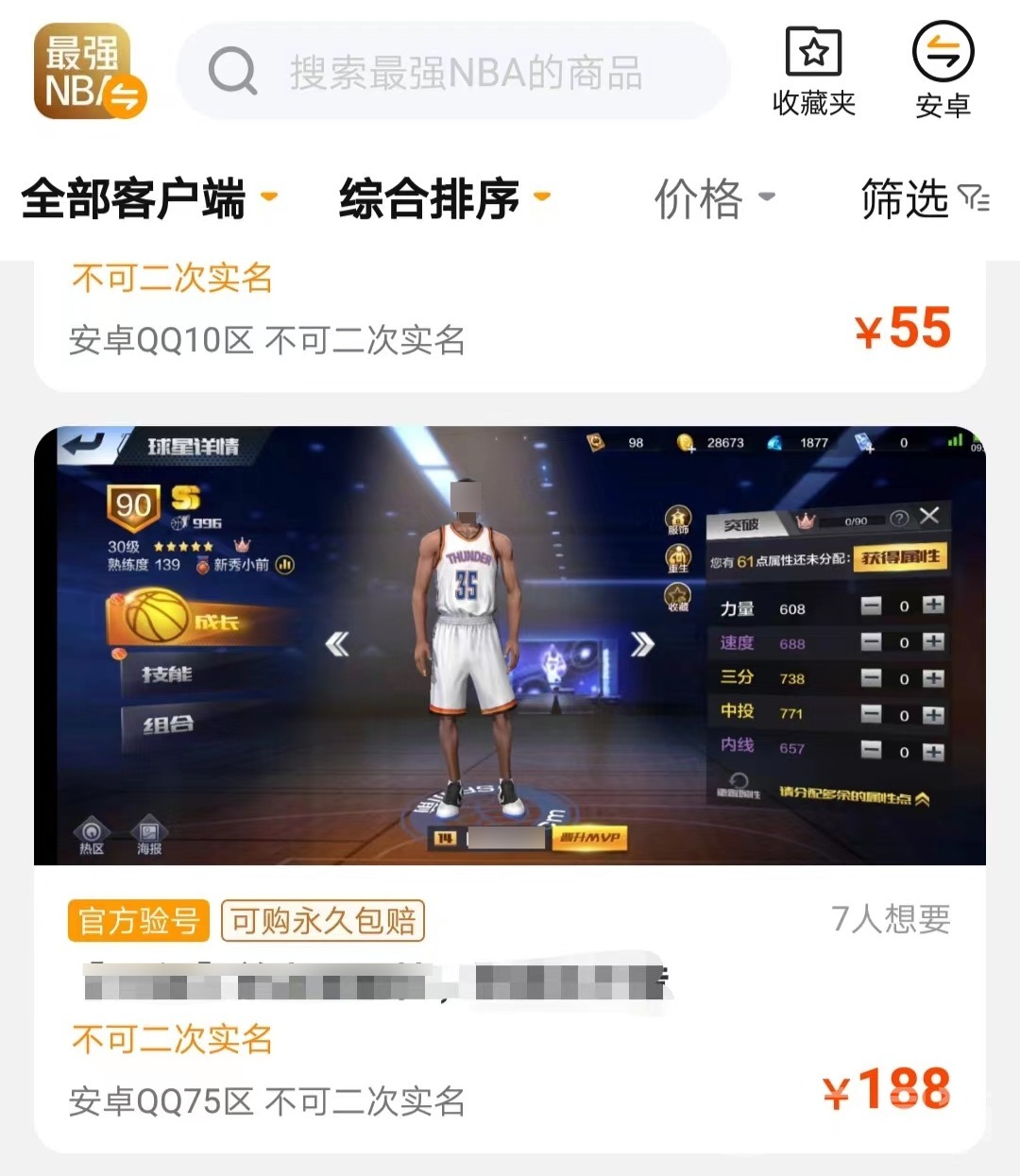Tap the 搜索最强NBA的商品 search box

[453, 72]
